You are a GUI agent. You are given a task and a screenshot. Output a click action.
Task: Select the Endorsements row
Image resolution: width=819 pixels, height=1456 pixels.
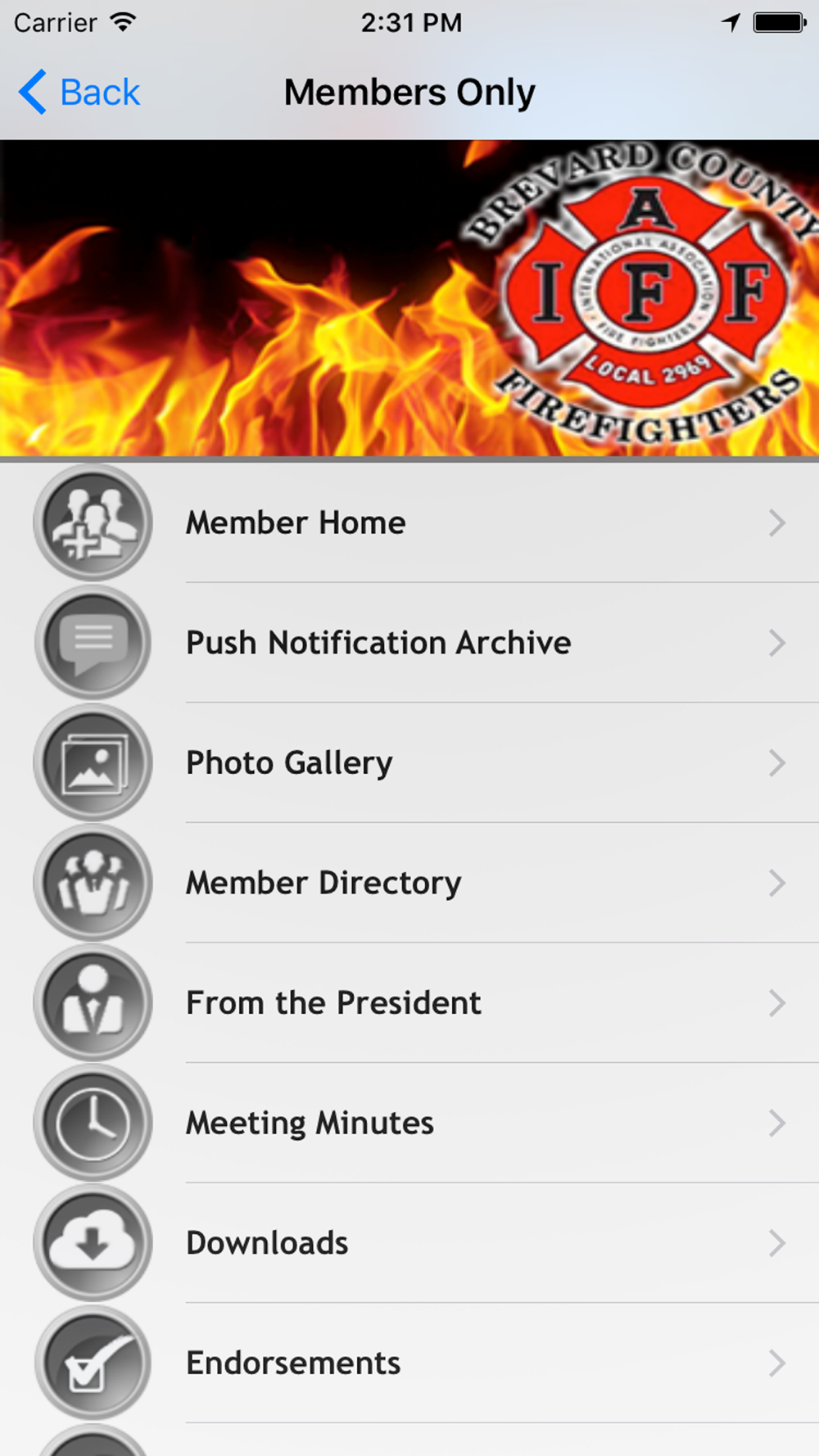tap(409, 1363)
